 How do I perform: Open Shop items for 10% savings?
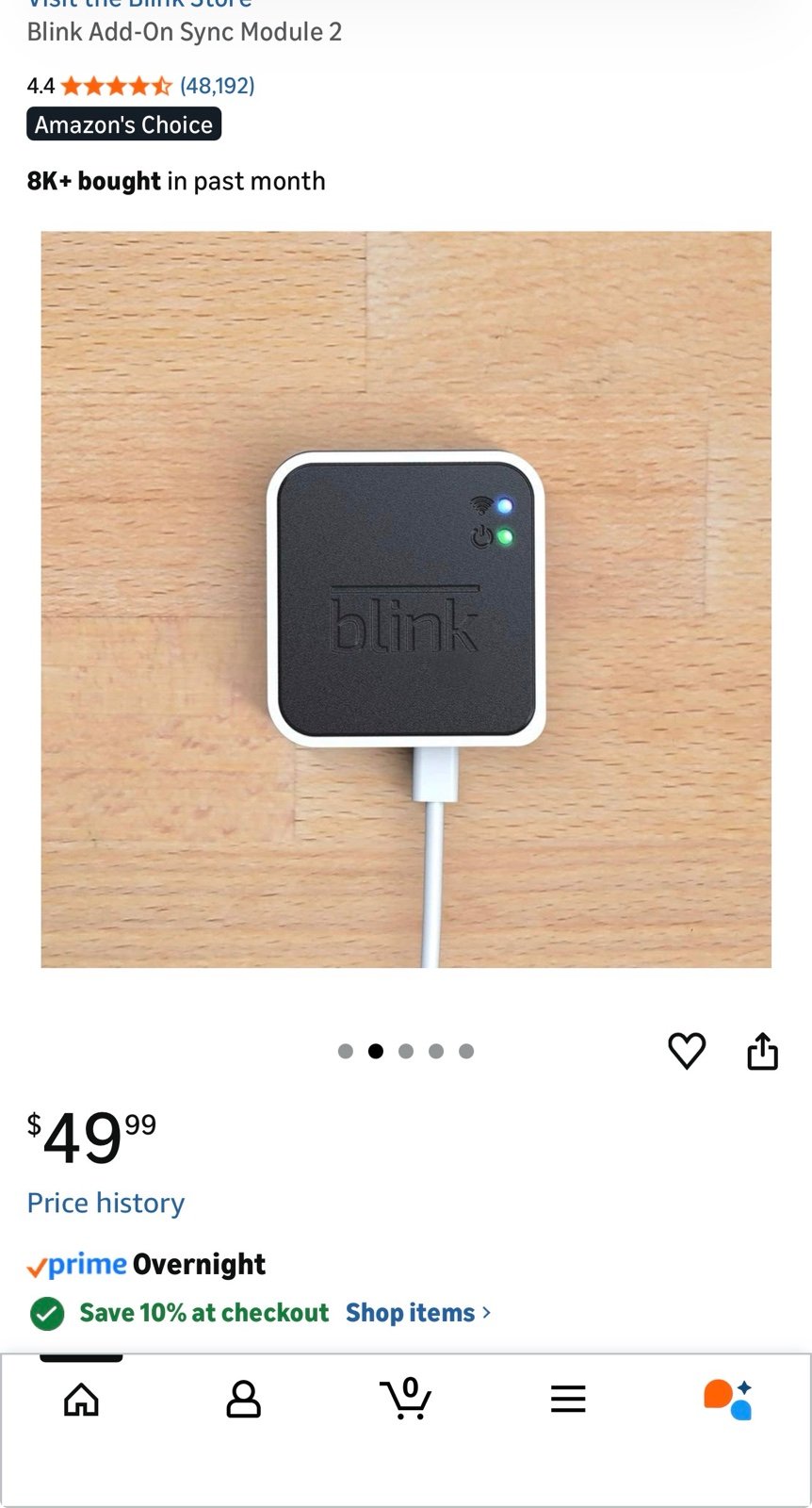pyautogui.click(x=417, y=1312)
